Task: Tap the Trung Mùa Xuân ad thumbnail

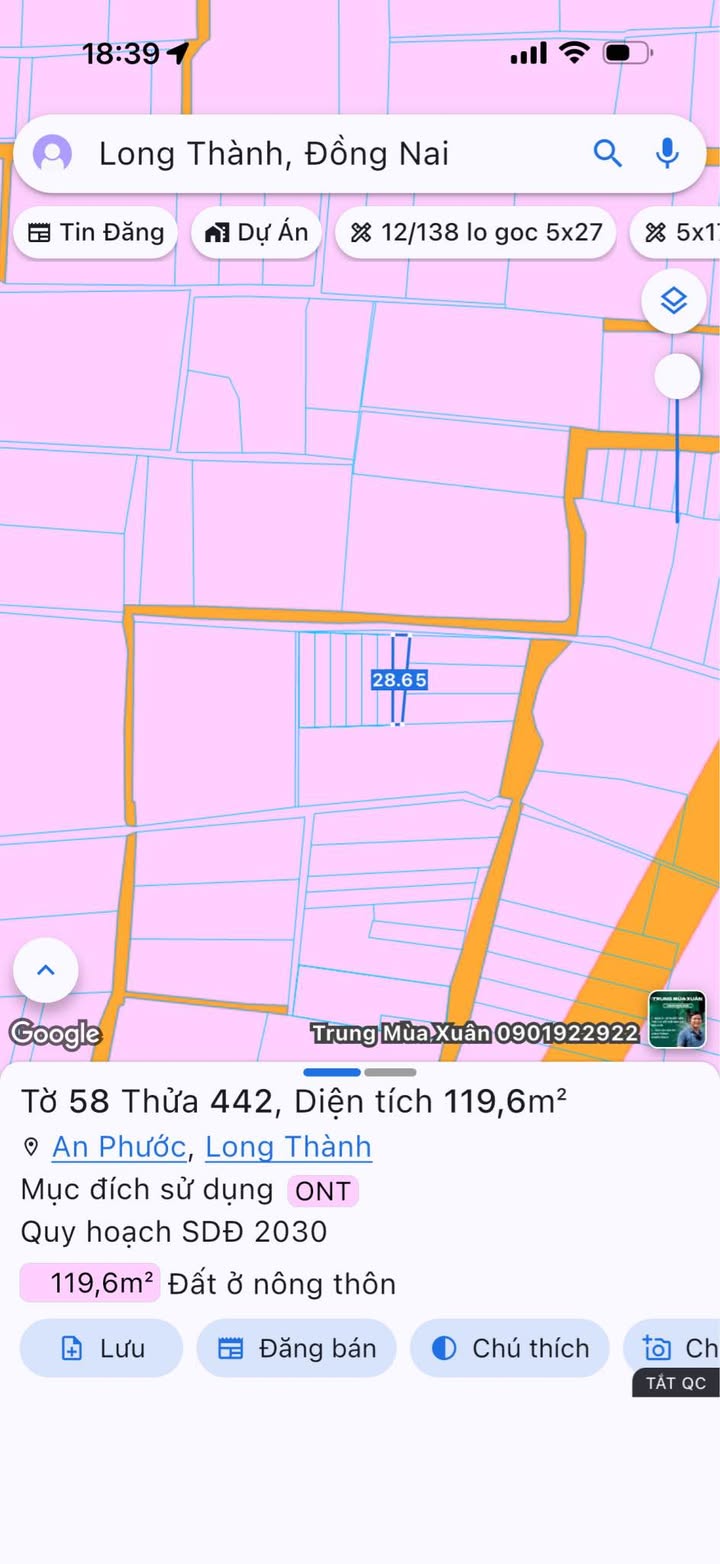Action: pyautogui.click(x=677, y=1019)
